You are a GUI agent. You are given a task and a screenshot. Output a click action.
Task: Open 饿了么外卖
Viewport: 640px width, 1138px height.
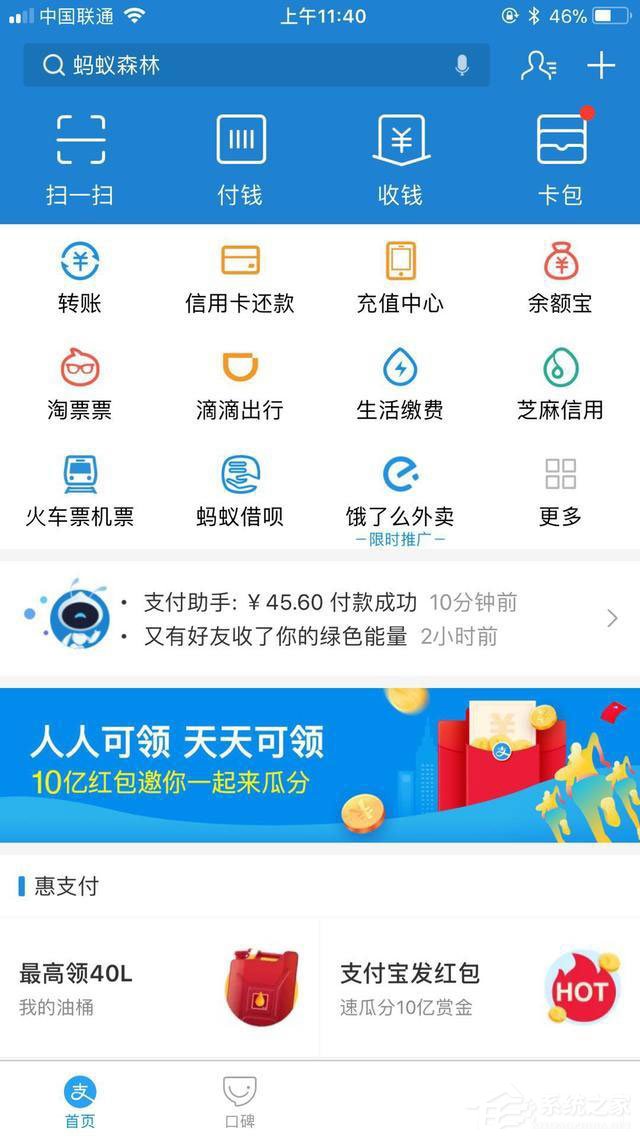pos(400,492)
